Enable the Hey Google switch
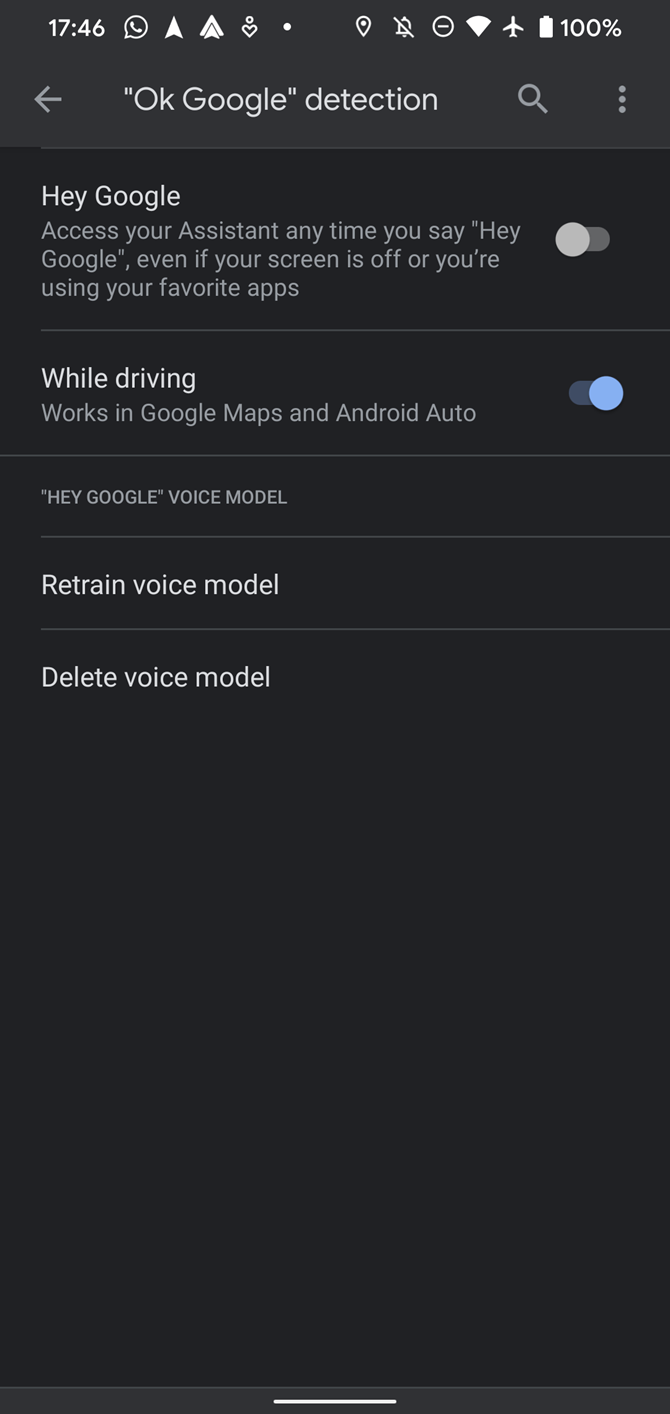 point(583,240)
